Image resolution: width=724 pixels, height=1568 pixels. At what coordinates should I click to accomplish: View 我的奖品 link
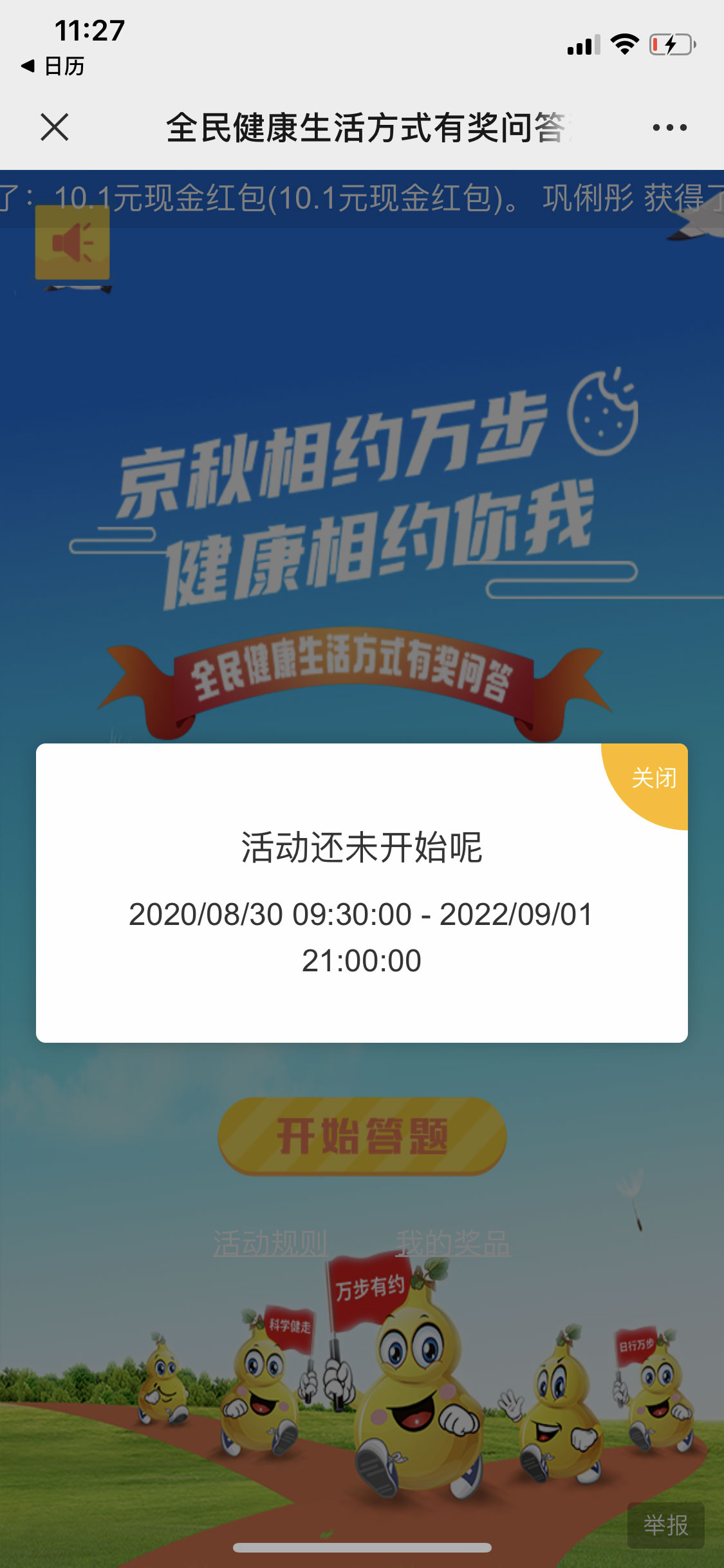click(x=453, y=1243)
